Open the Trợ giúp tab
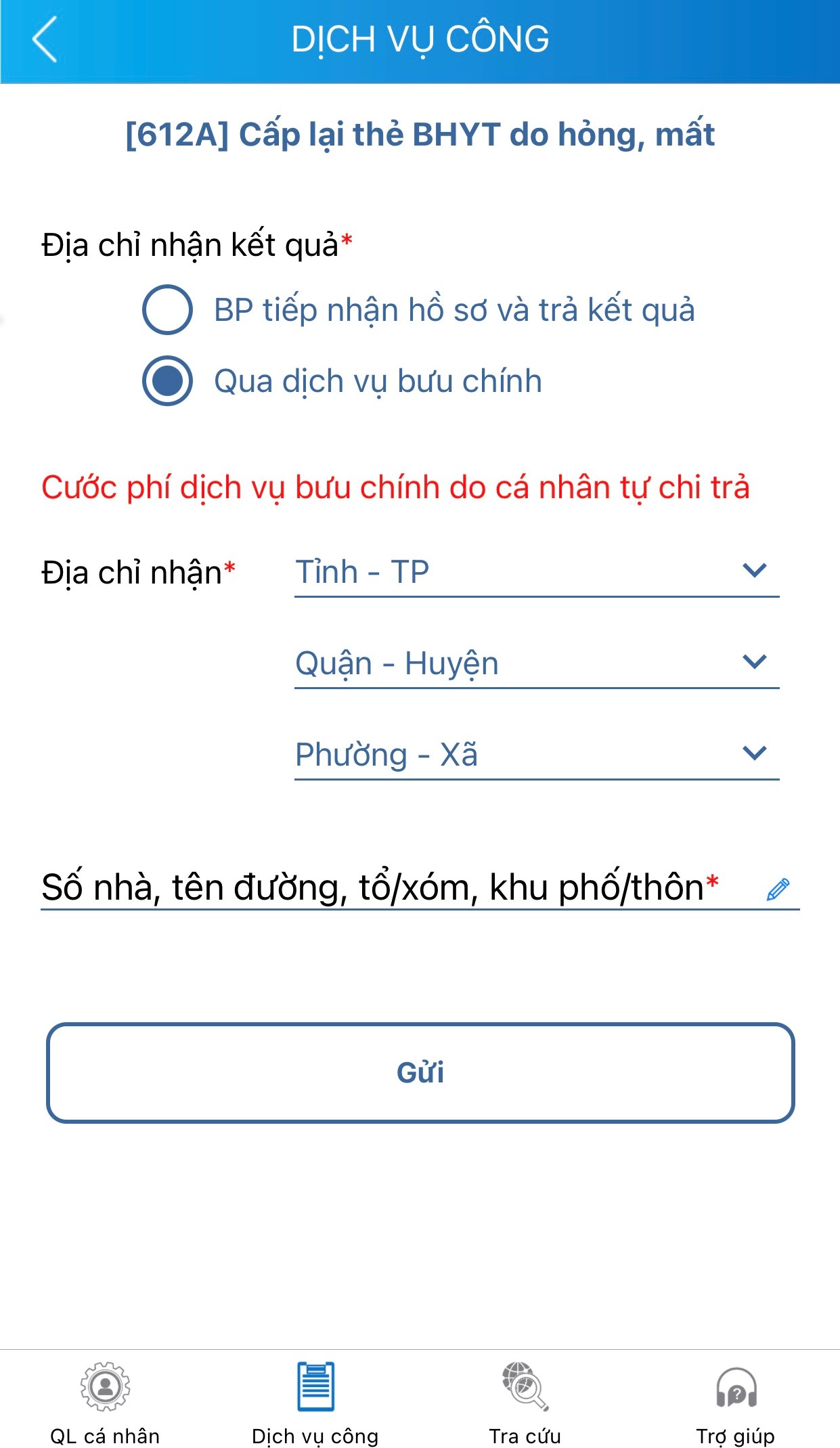Viewport: 840px width, 1448px height. pos(736,1403)
